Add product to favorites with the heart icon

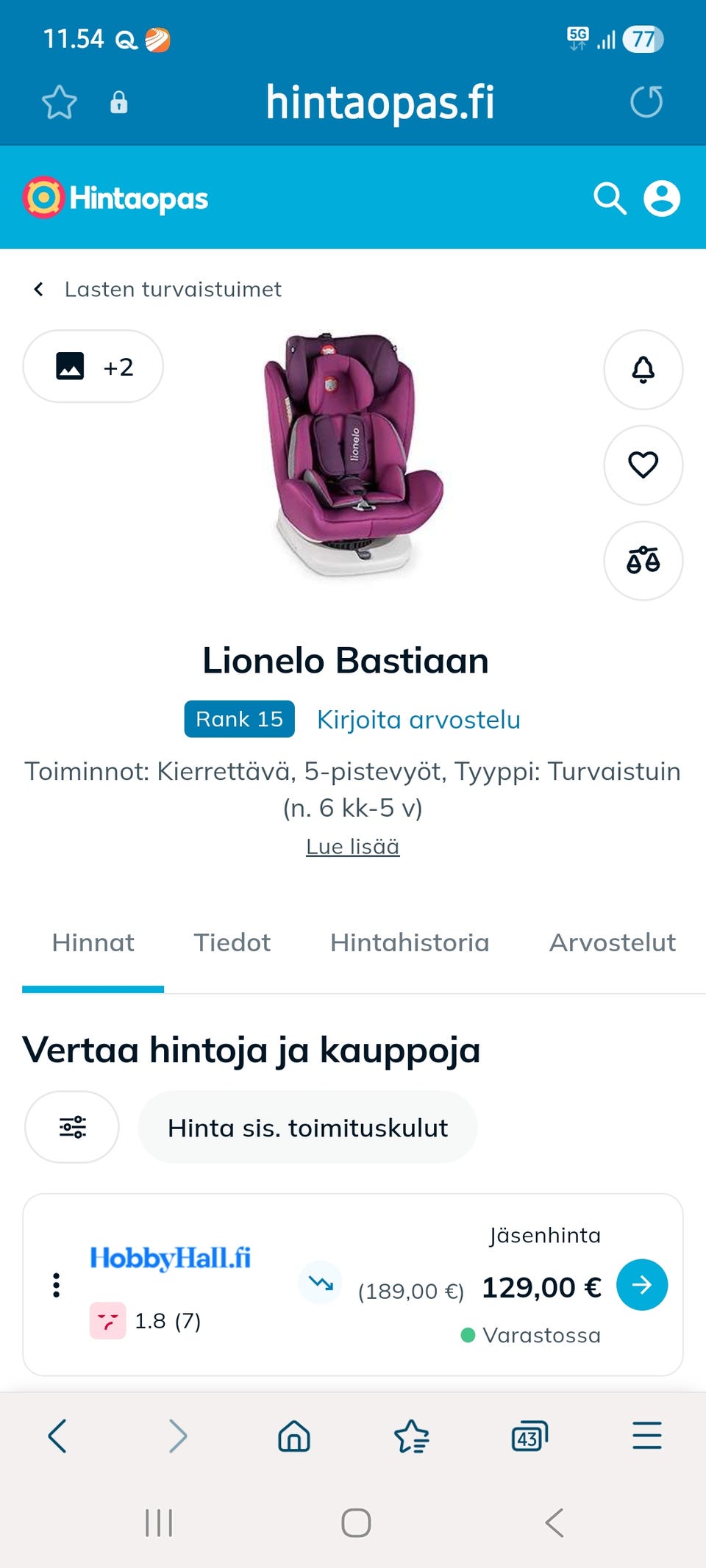(x=643, y=465)
